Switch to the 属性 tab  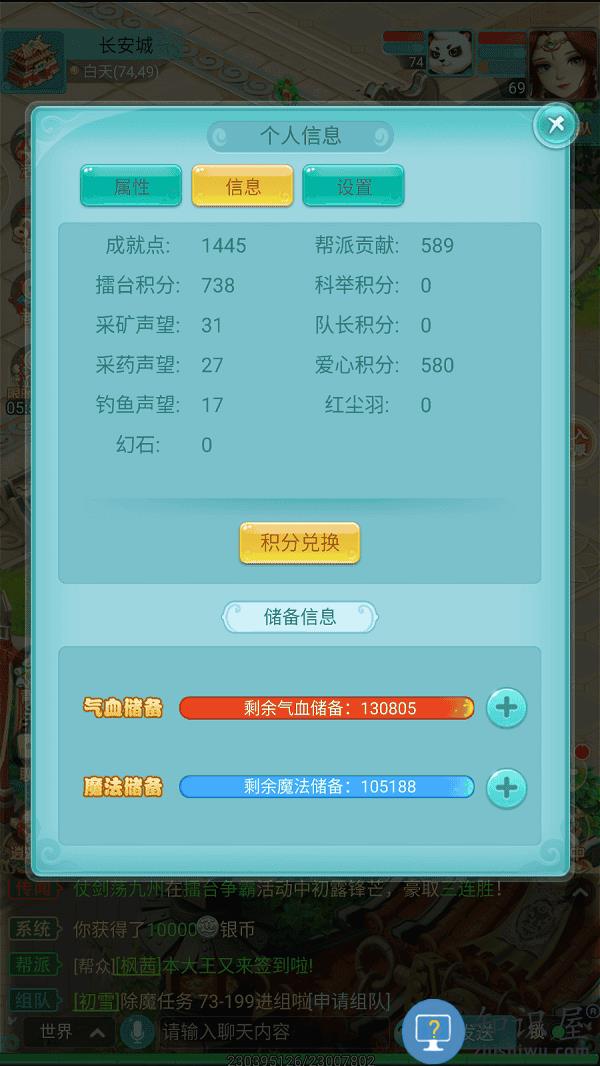pos(131,186)
